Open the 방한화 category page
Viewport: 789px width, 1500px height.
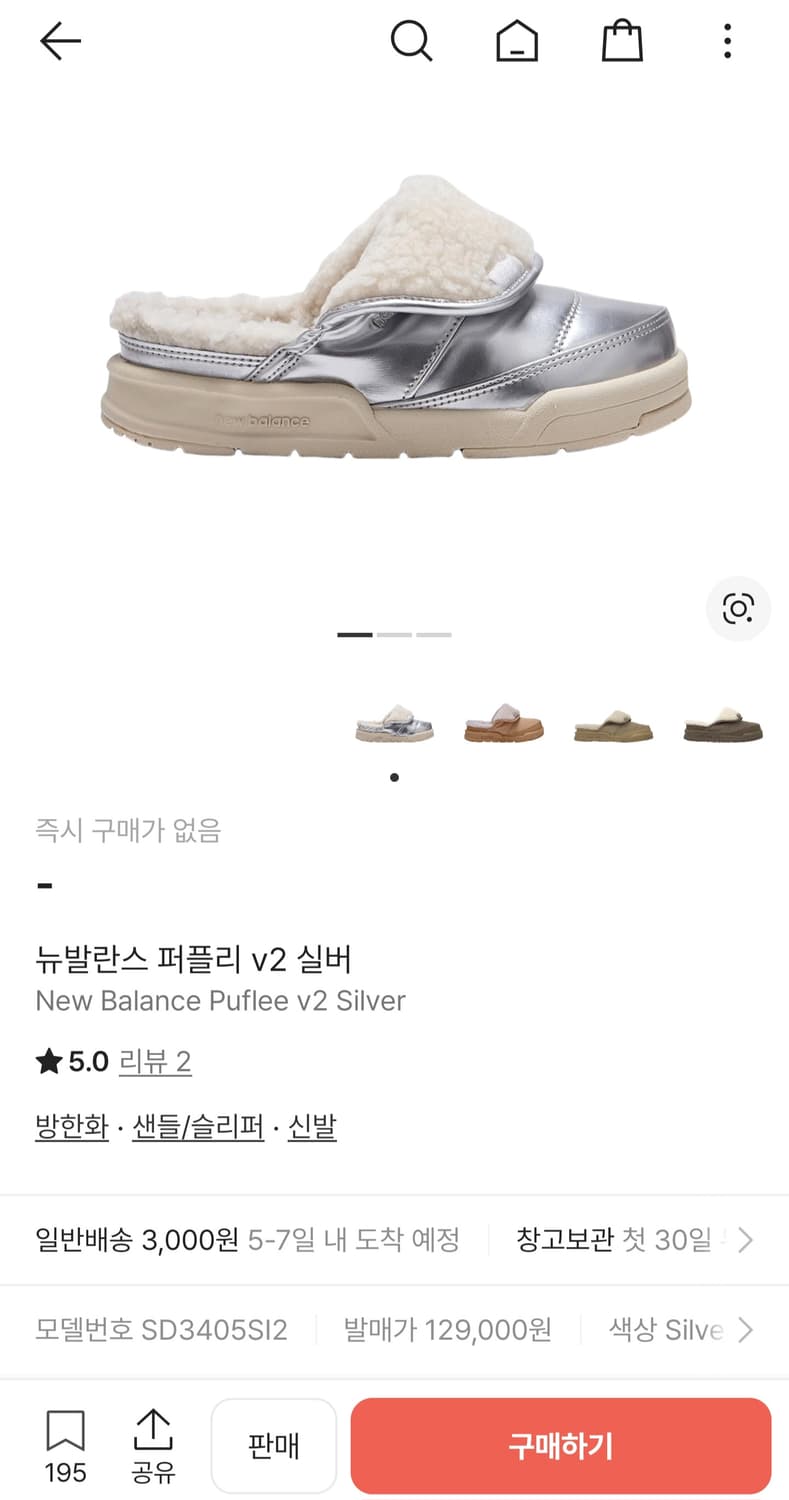click(x=70, y=1126)
